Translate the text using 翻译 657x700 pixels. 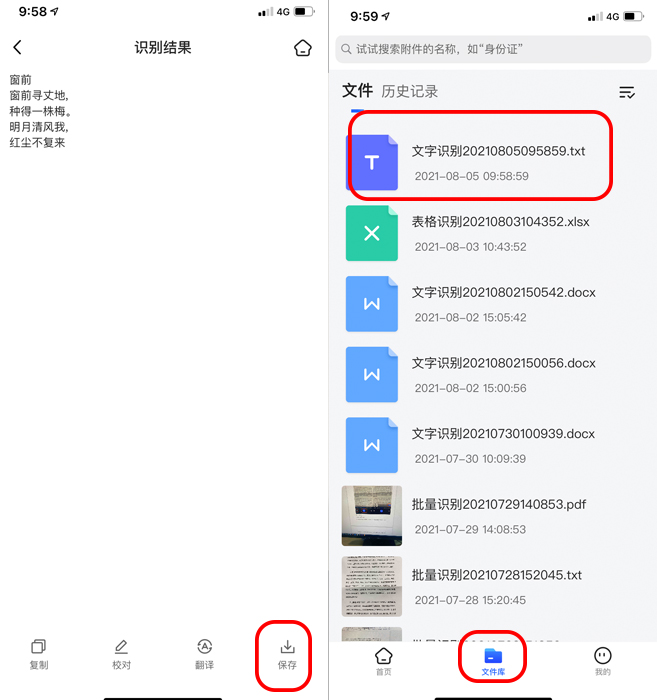(204, 654)
